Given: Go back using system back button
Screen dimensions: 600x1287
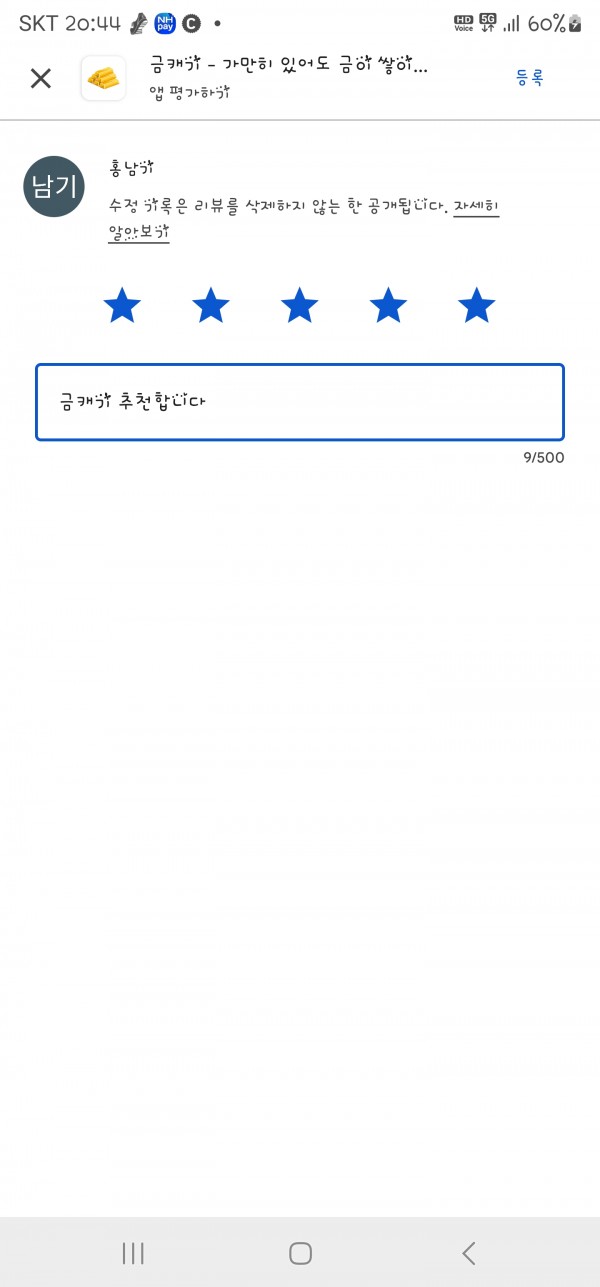Looking at the screenshot, I should pos(468,1253).
